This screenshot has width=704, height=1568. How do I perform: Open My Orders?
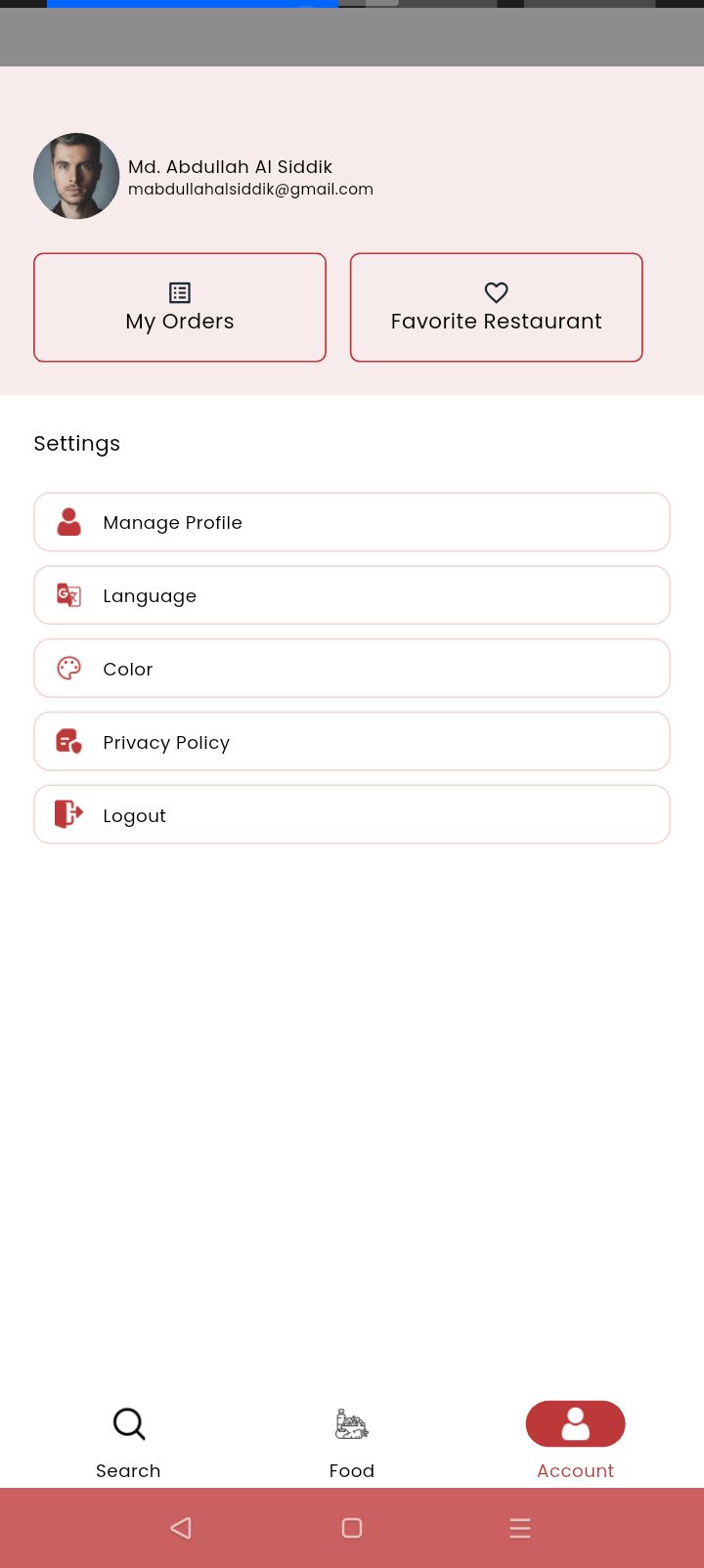(180, 308)
